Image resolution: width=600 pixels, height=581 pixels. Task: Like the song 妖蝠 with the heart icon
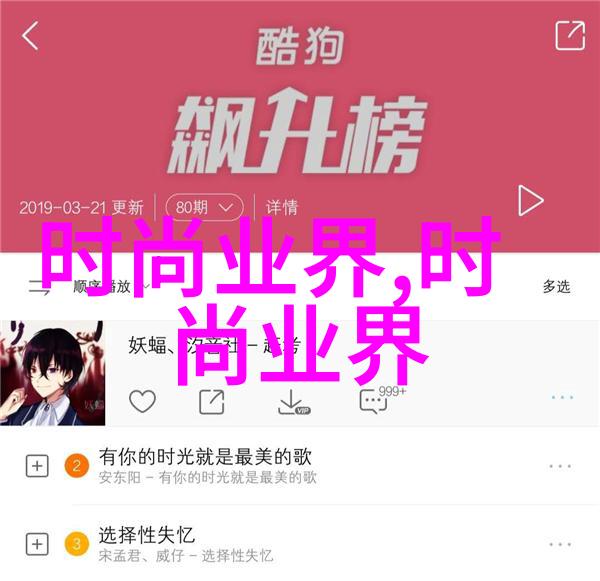point(142,401)
